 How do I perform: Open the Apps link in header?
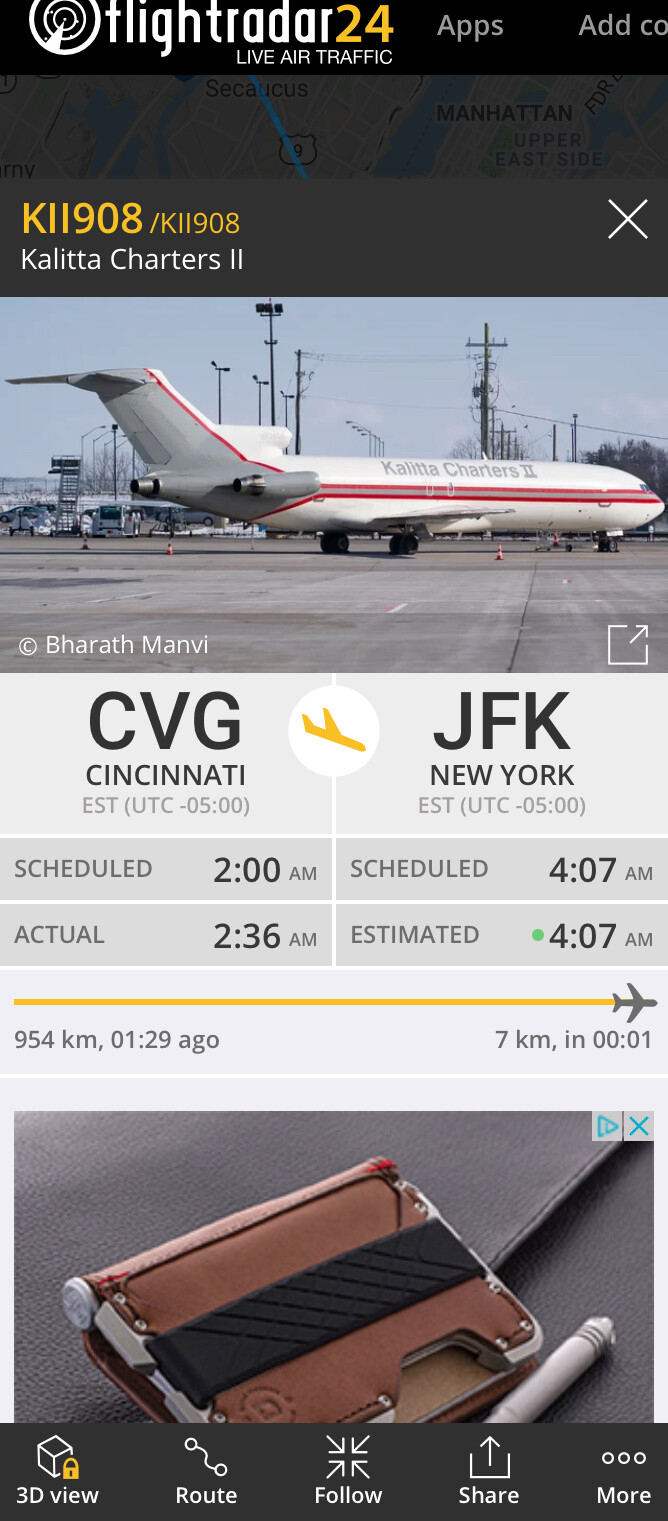470,26
